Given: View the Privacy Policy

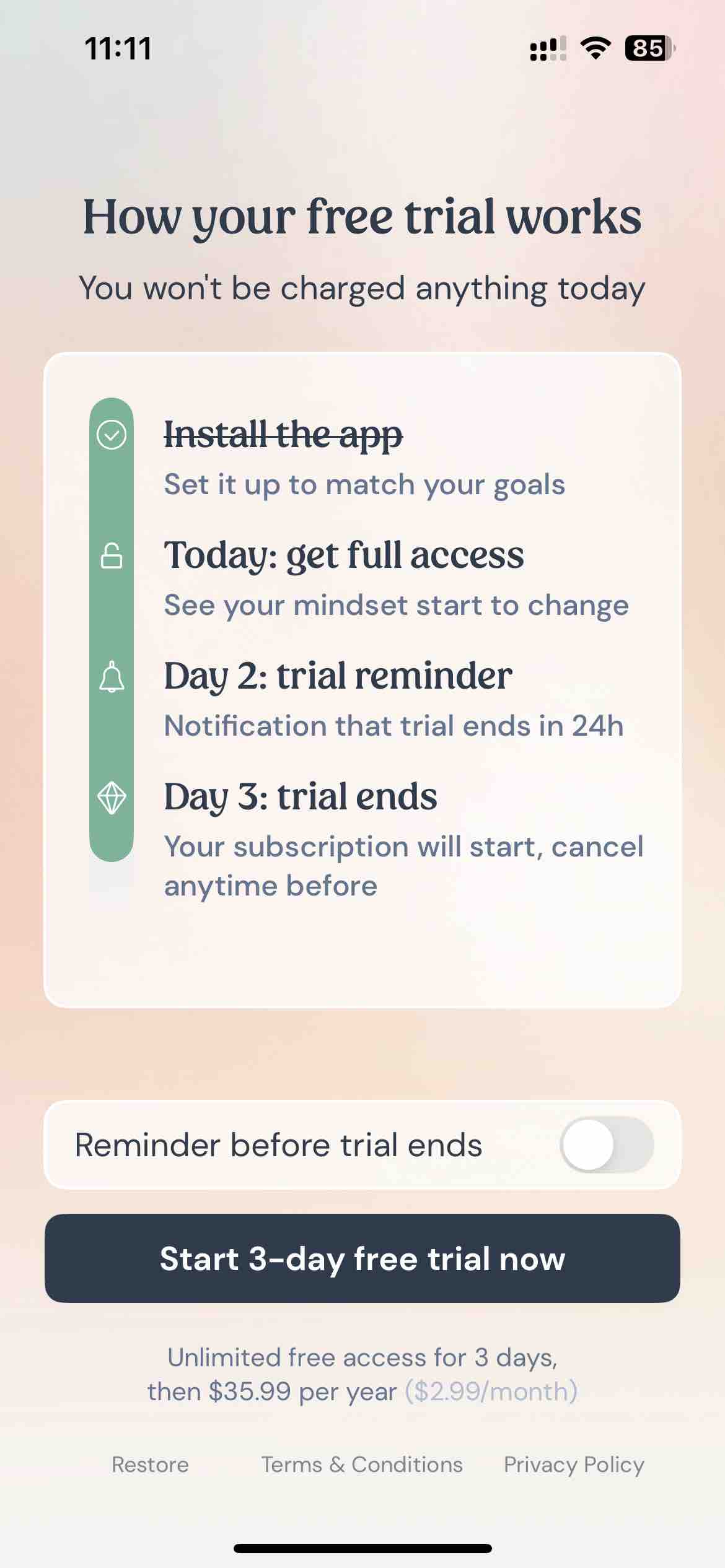Looking at the screenshot, I should pos(574,1465).
